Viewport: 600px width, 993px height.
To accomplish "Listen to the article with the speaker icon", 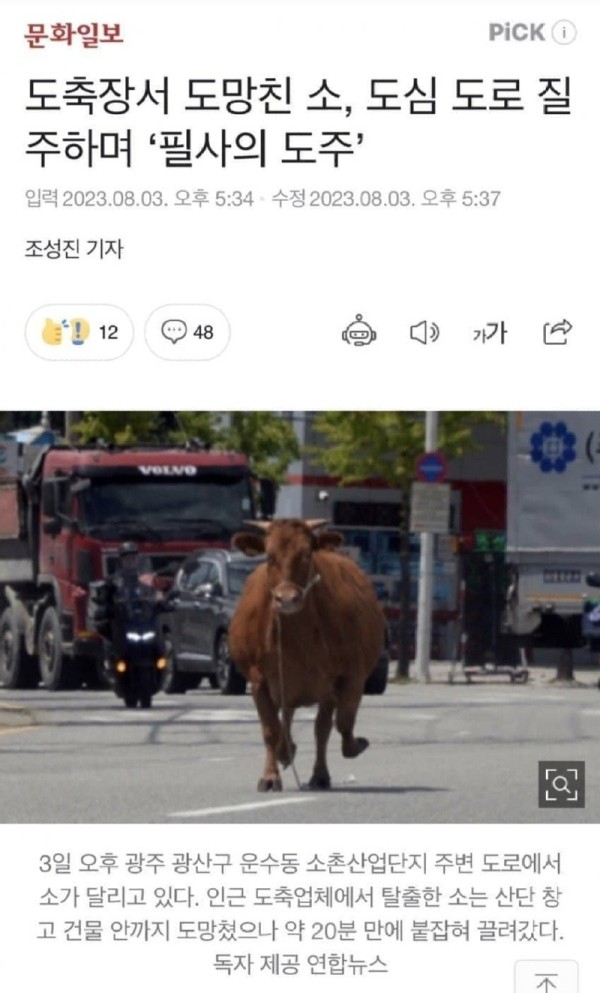I will 424,332.
